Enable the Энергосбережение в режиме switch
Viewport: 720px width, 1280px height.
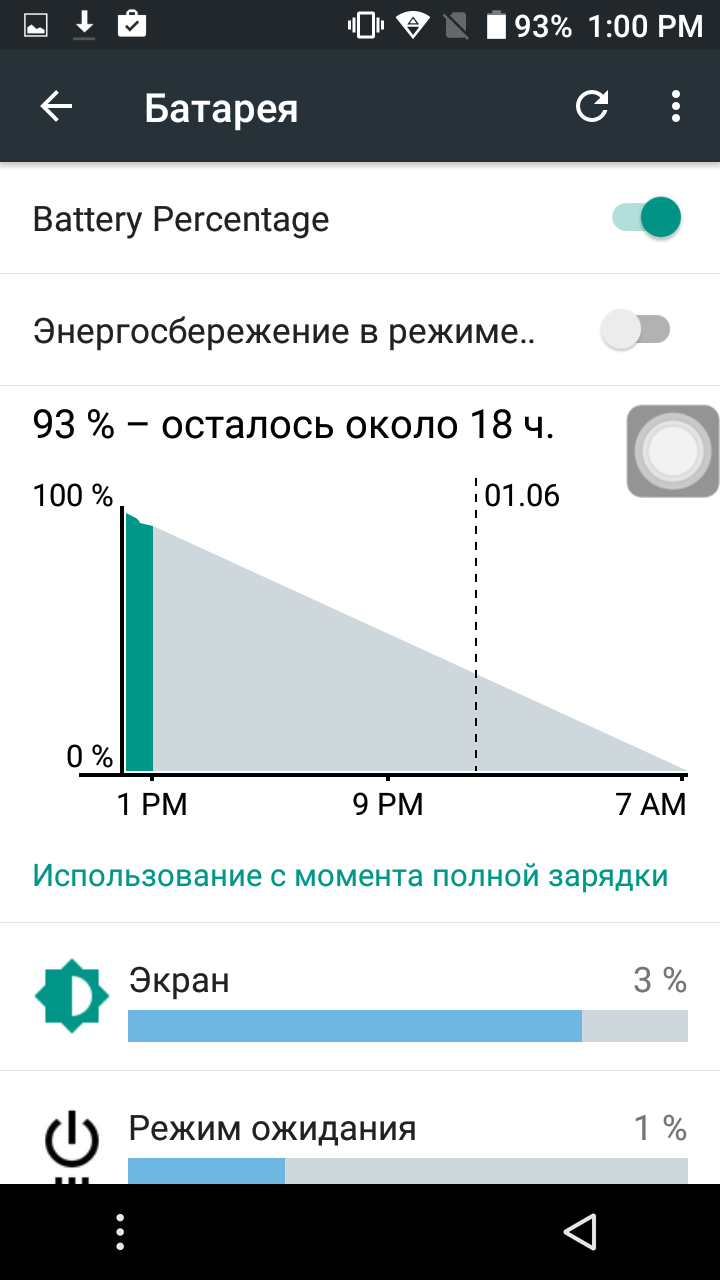[636, 330]
